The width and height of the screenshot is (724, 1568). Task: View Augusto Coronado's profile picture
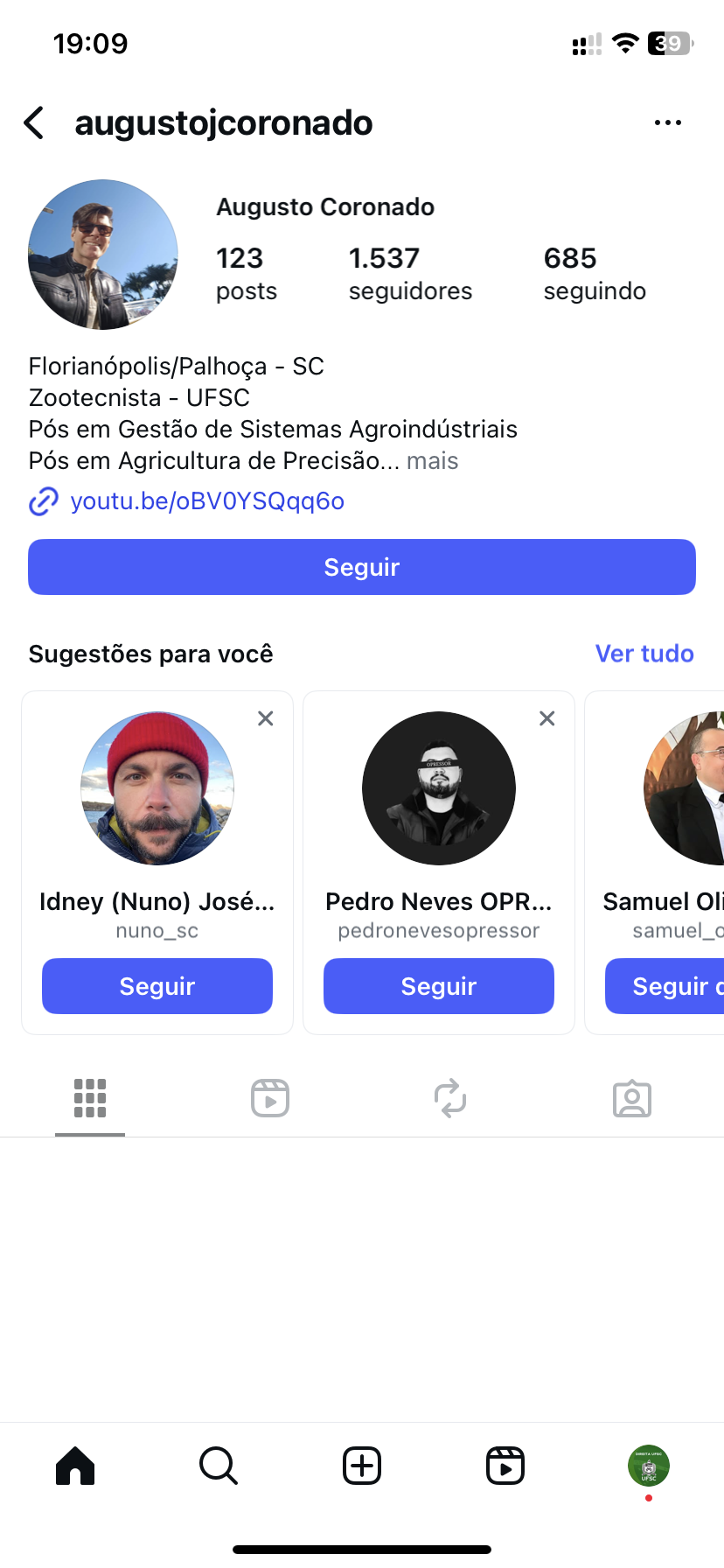pos(103,255)
